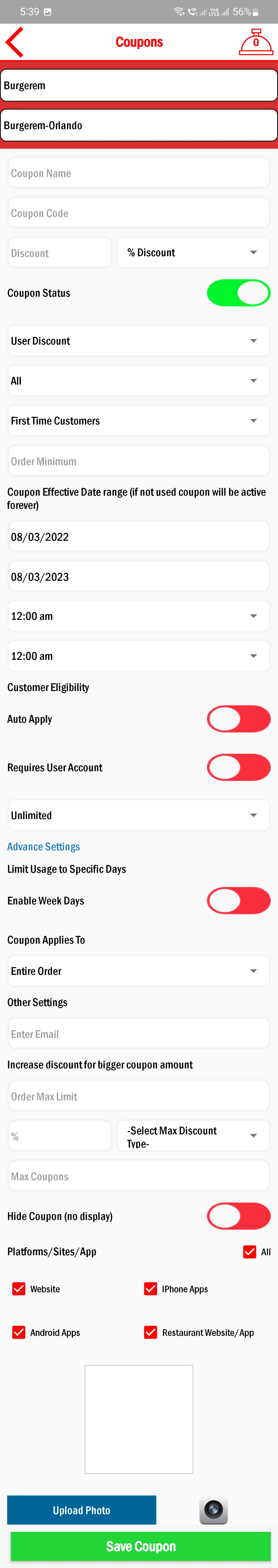Tap the Coupon Code field
The height and width of the screenshot is (1568, 278).
(x=139, y=213)
